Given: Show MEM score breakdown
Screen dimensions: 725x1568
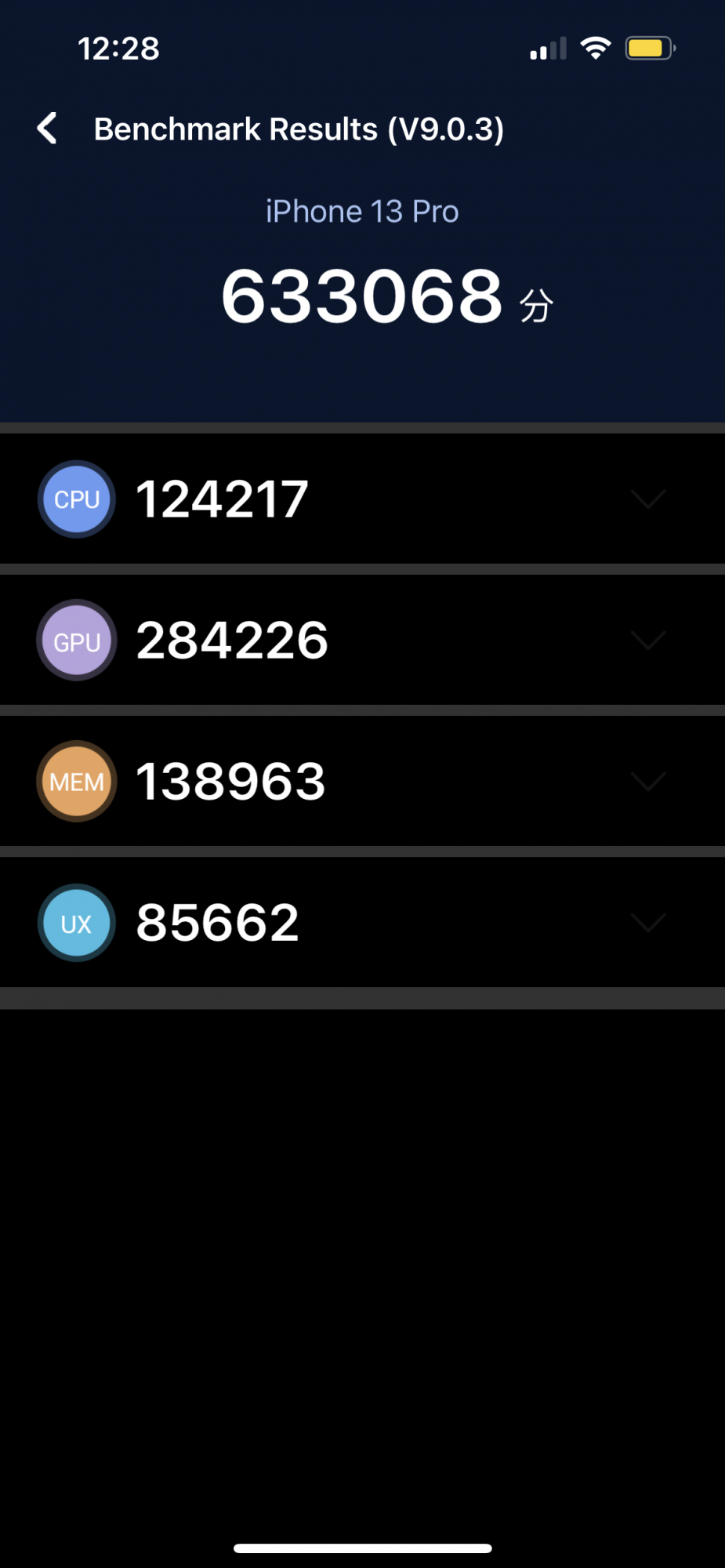Looking at the screenshot, I should 362,781.
